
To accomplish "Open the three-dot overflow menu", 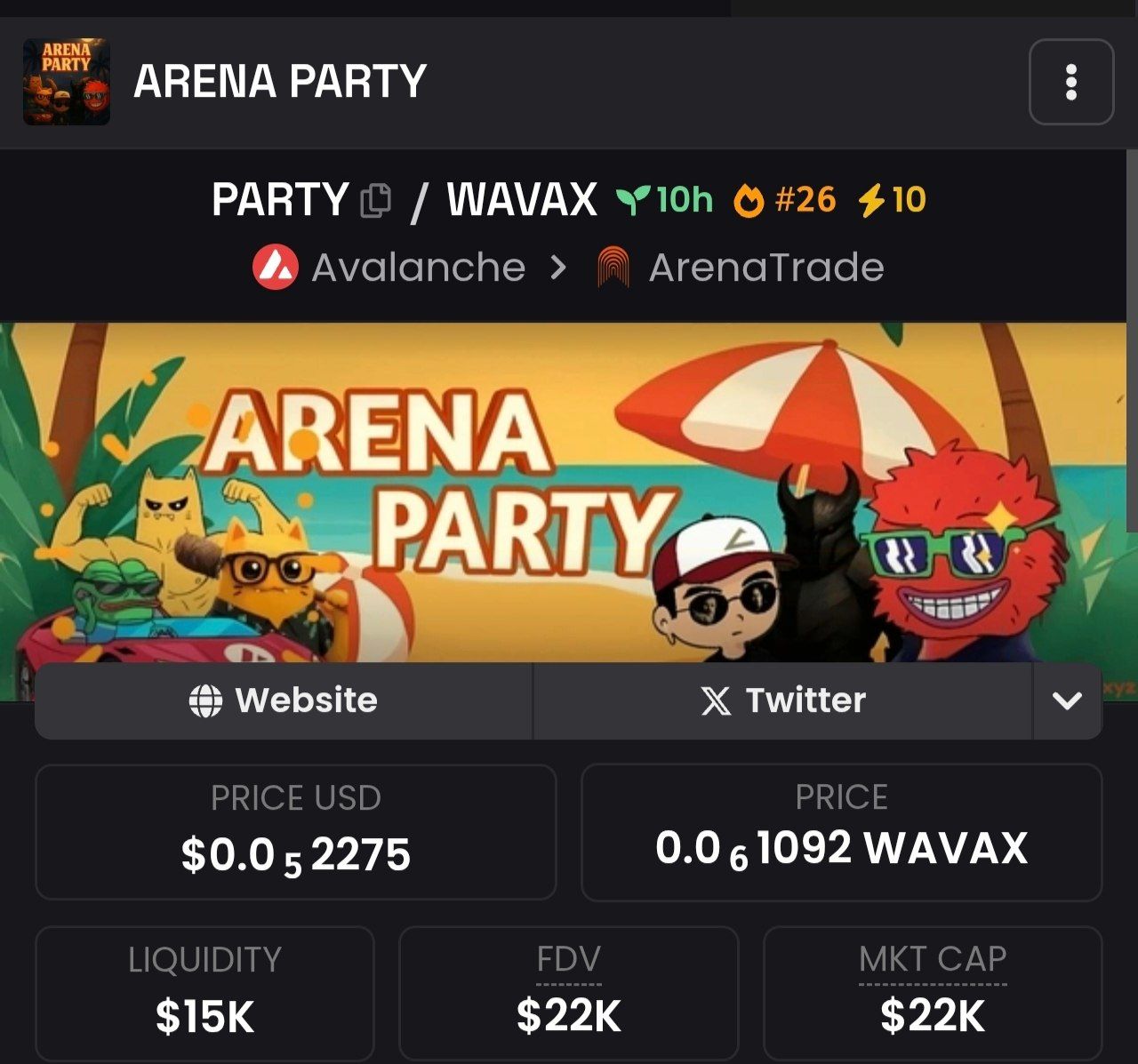I will pyautogui.click(x=1070, y=82).
